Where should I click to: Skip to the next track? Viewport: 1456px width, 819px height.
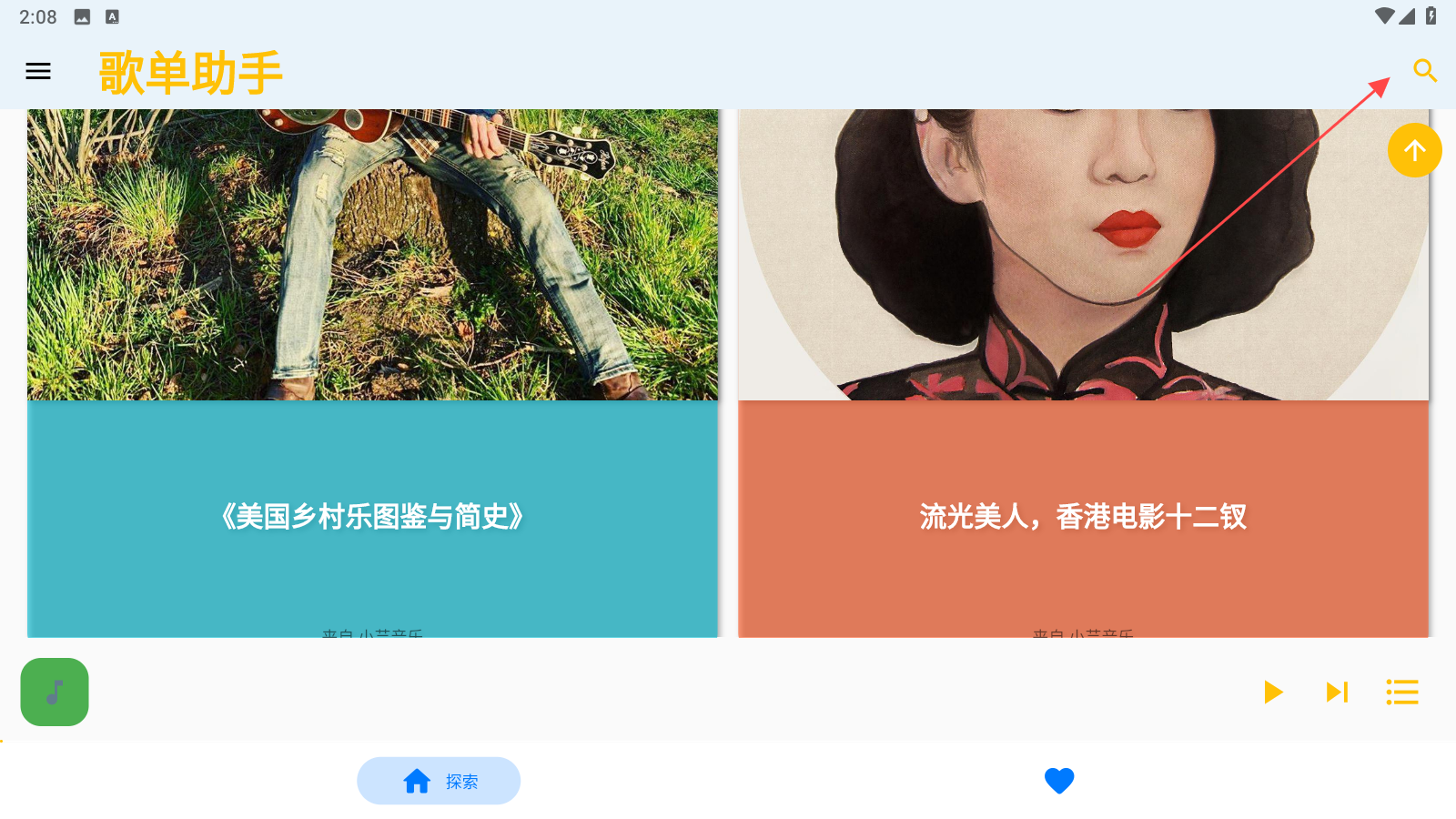pyautogui.click(x=1337, y=693)
